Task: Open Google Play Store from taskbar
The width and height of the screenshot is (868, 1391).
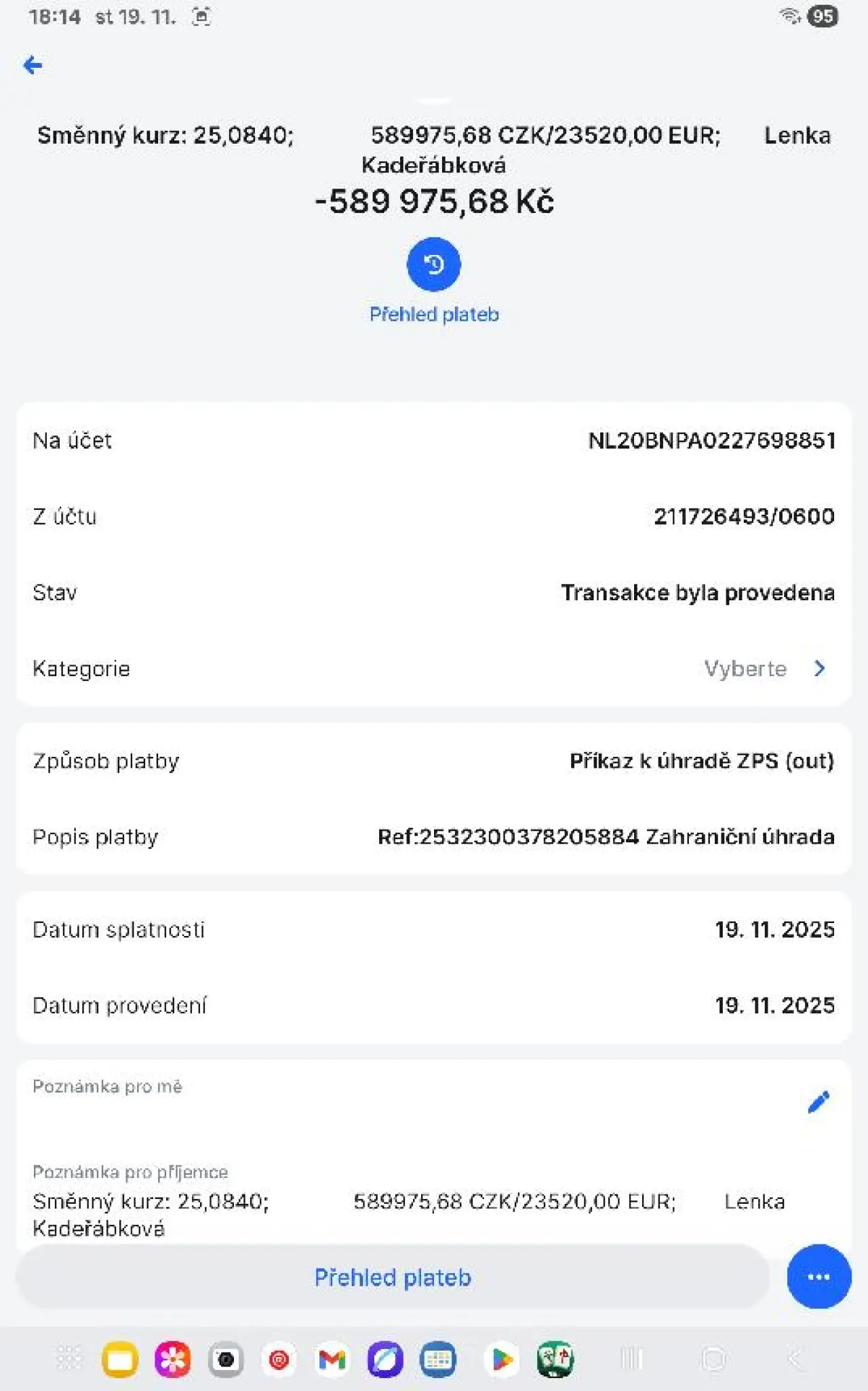Action: 502,1359
